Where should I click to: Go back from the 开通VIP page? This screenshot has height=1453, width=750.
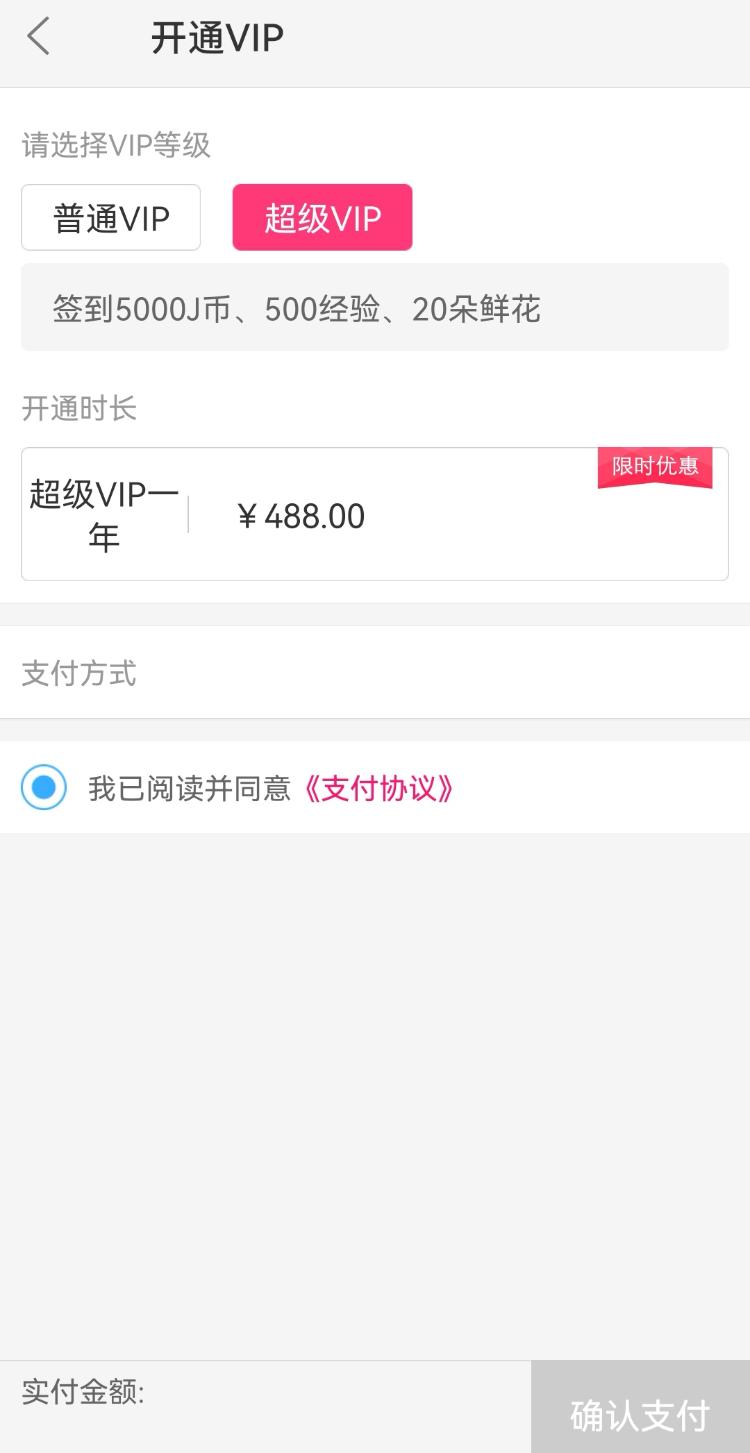(38, 38)
